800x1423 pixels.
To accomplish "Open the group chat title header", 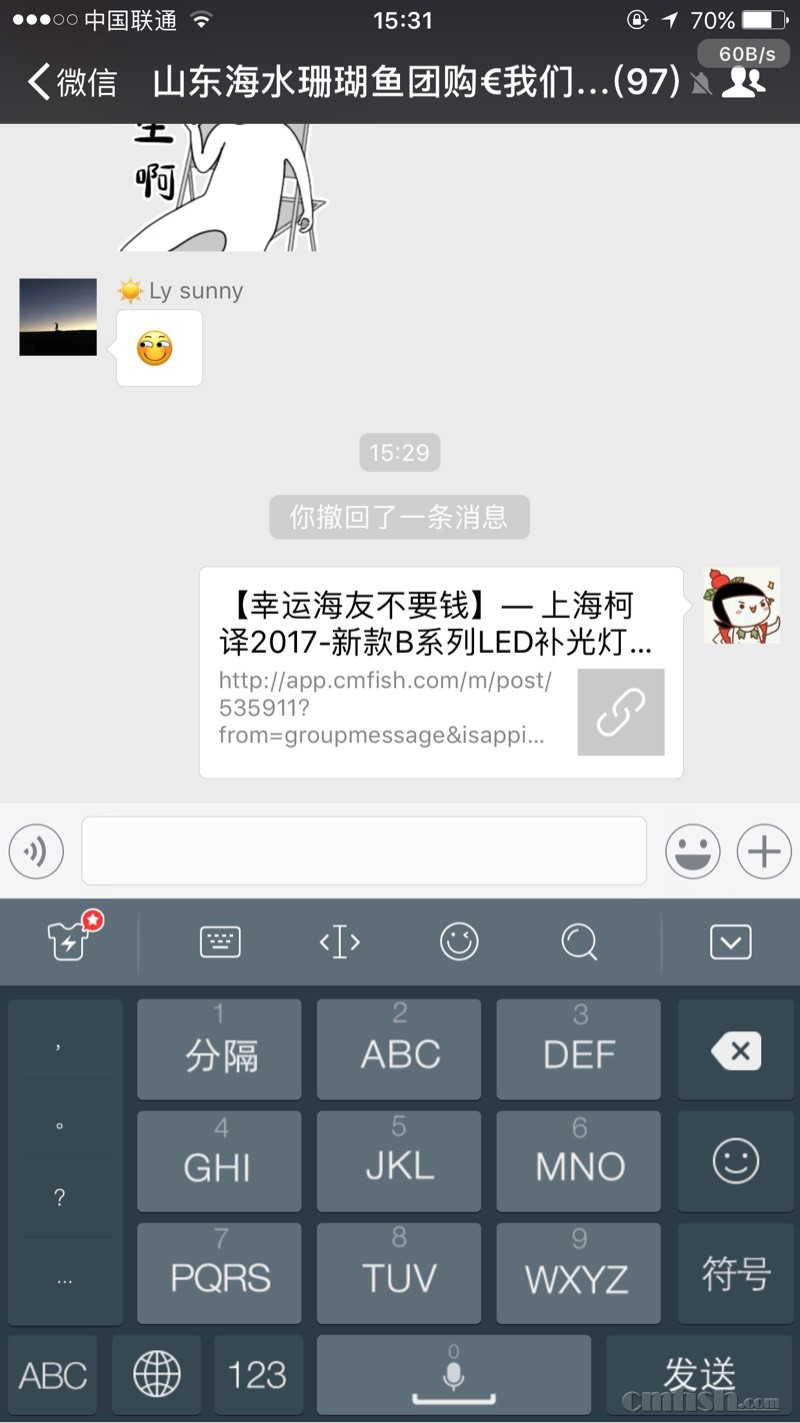I will (400, 84).
